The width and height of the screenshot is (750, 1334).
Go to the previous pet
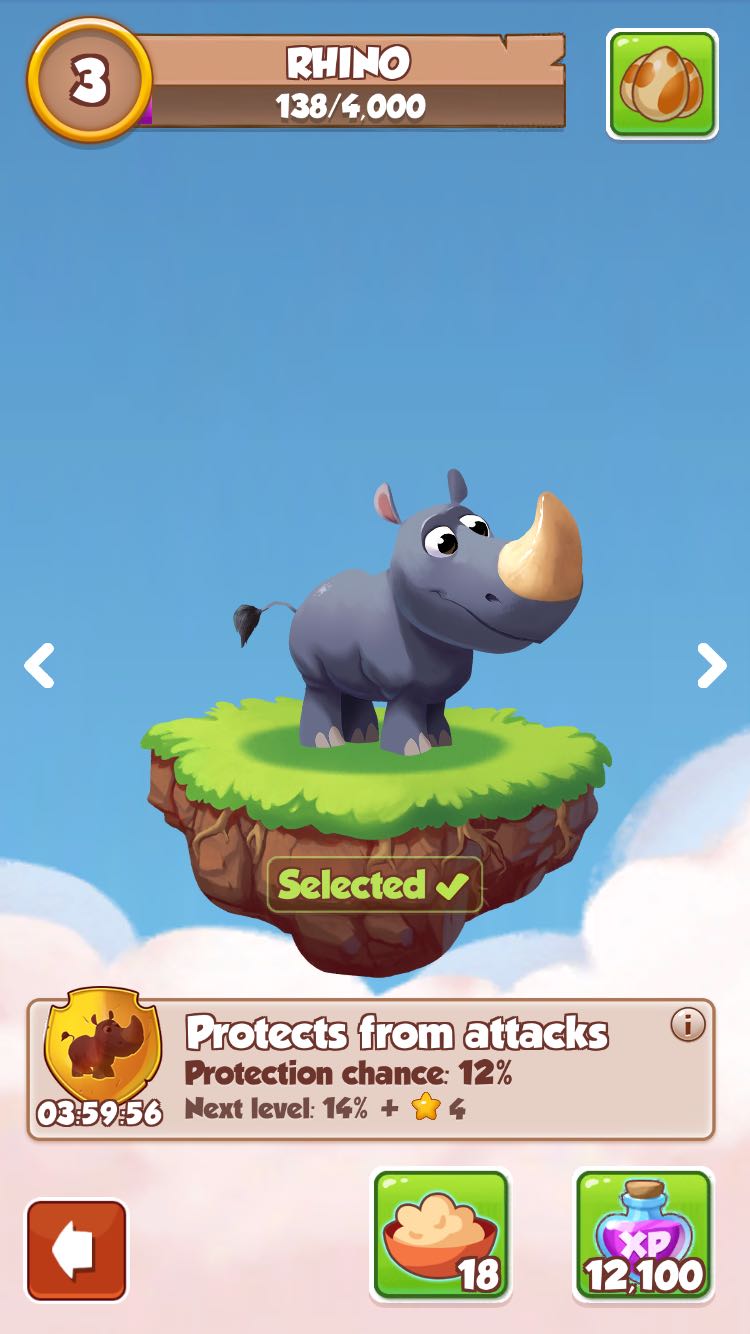(39, 666)
